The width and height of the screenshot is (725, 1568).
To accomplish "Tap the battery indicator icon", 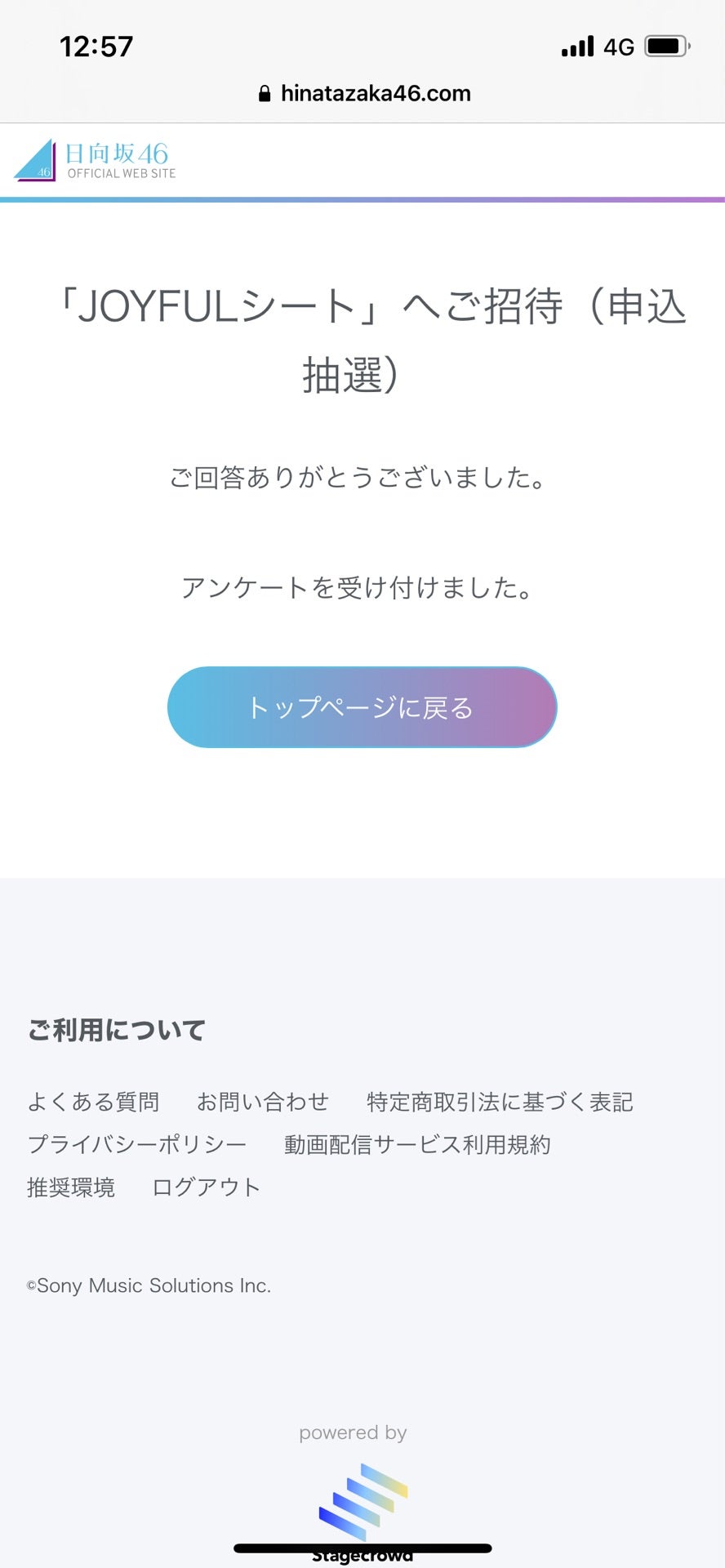I will pyautogui.click(x=666, y=47).
